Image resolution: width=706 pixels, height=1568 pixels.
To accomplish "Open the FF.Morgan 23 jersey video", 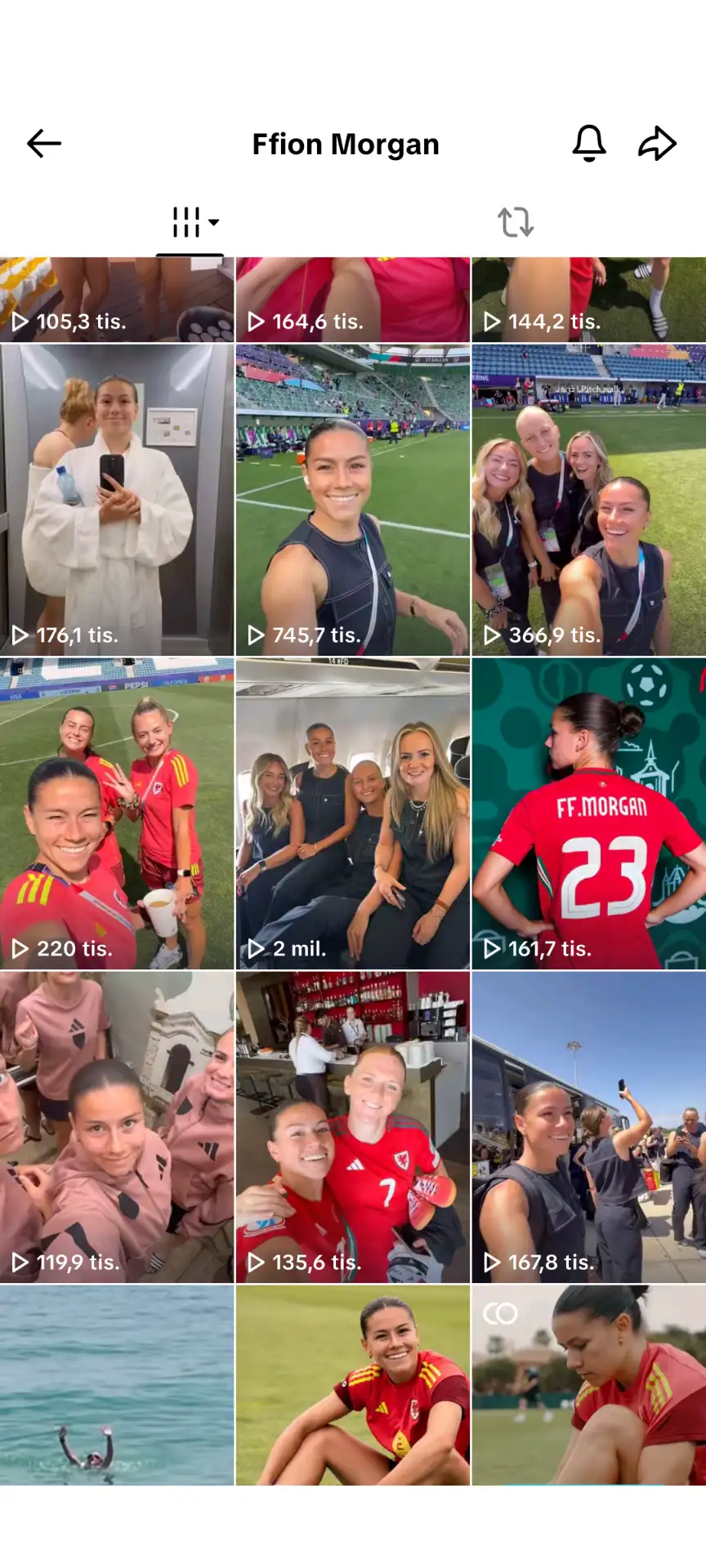I will [588, 813].
